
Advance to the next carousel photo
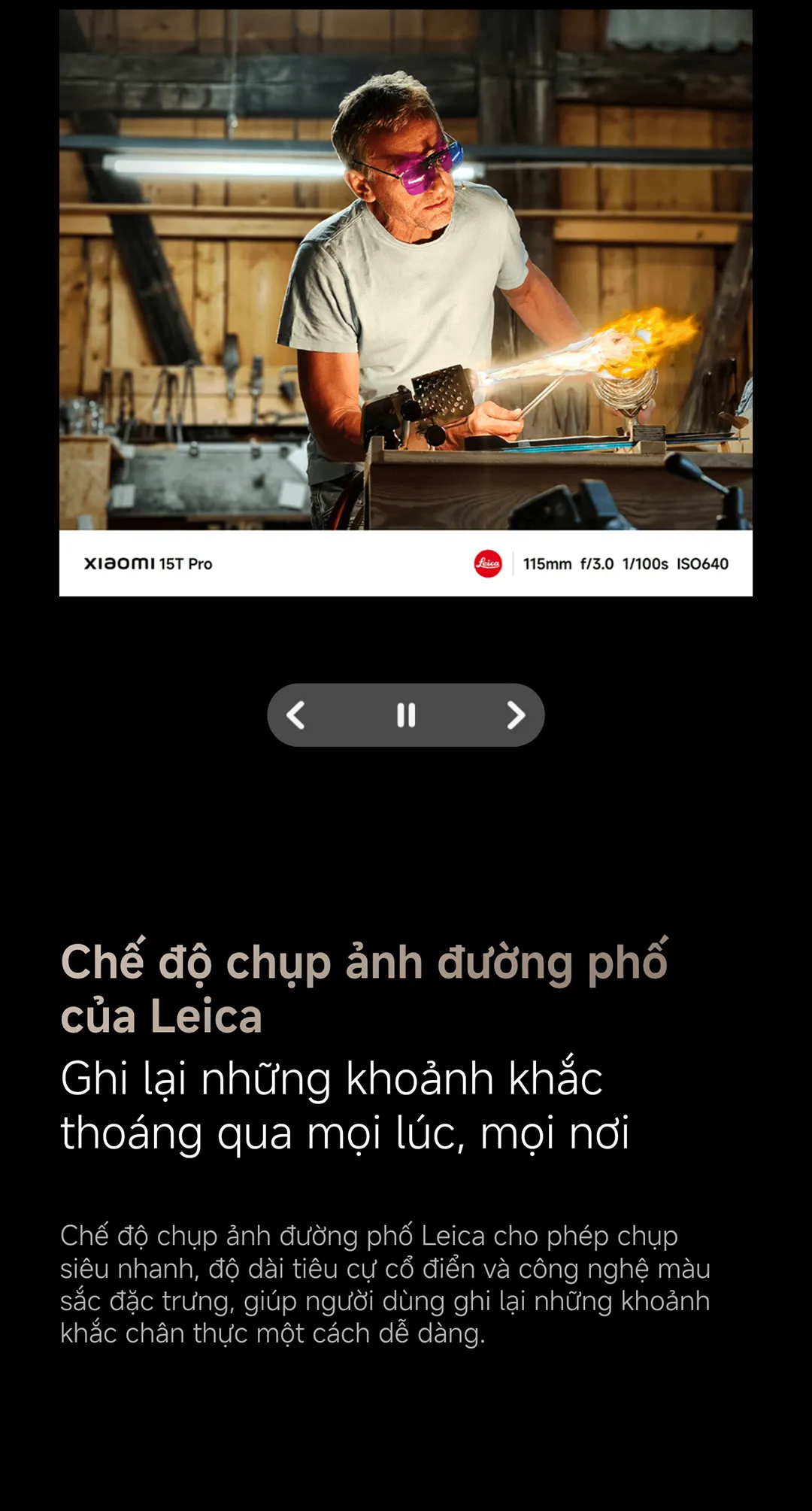click(516, 715)
